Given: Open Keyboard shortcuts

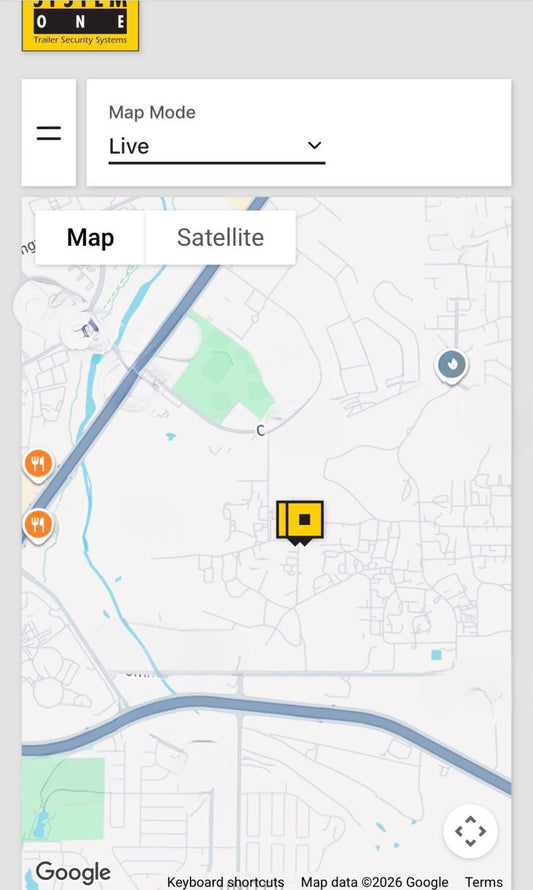Looking at the screenshot, I should pyautogui.click(x=225, y=882).
